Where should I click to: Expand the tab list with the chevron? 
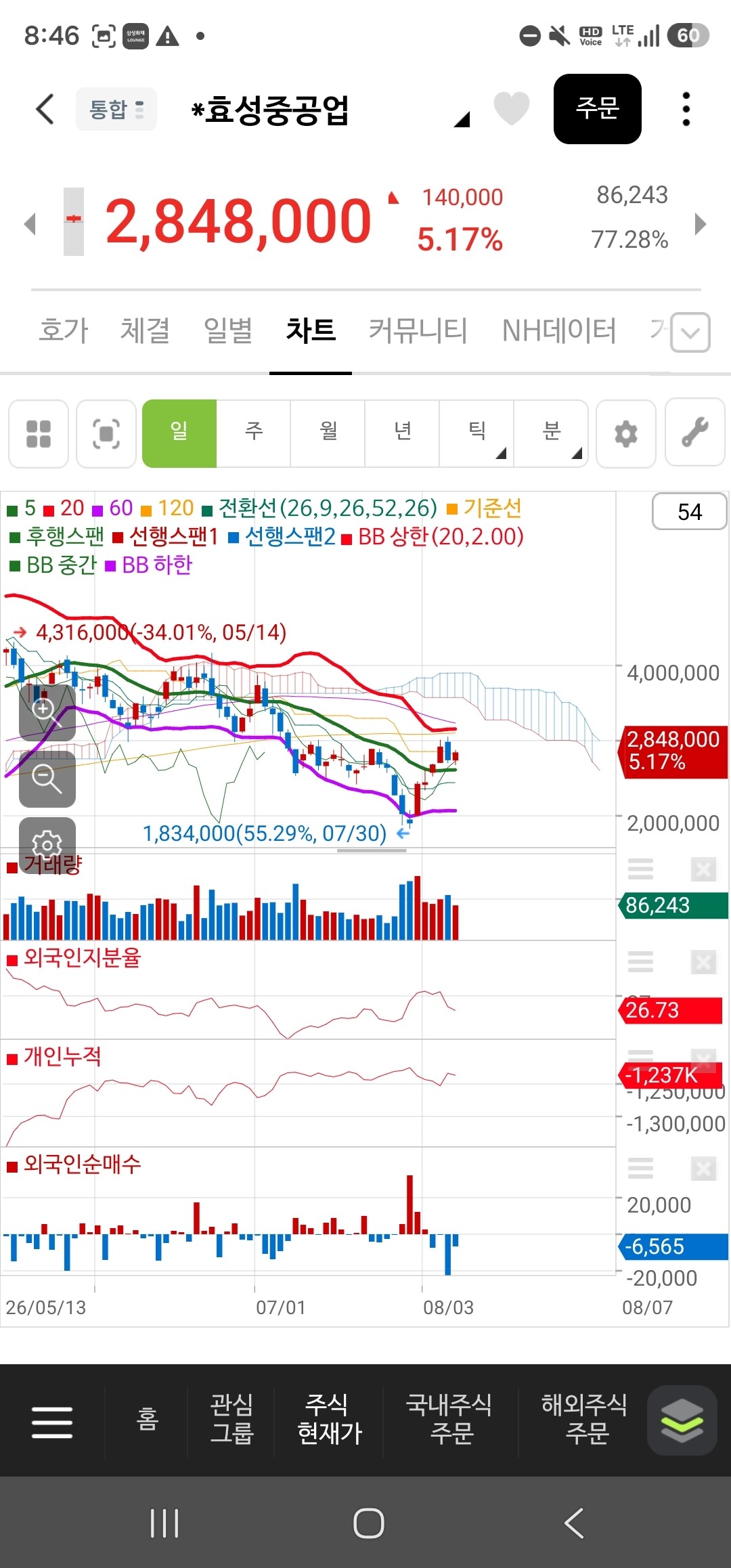click(x=690, y=332)
